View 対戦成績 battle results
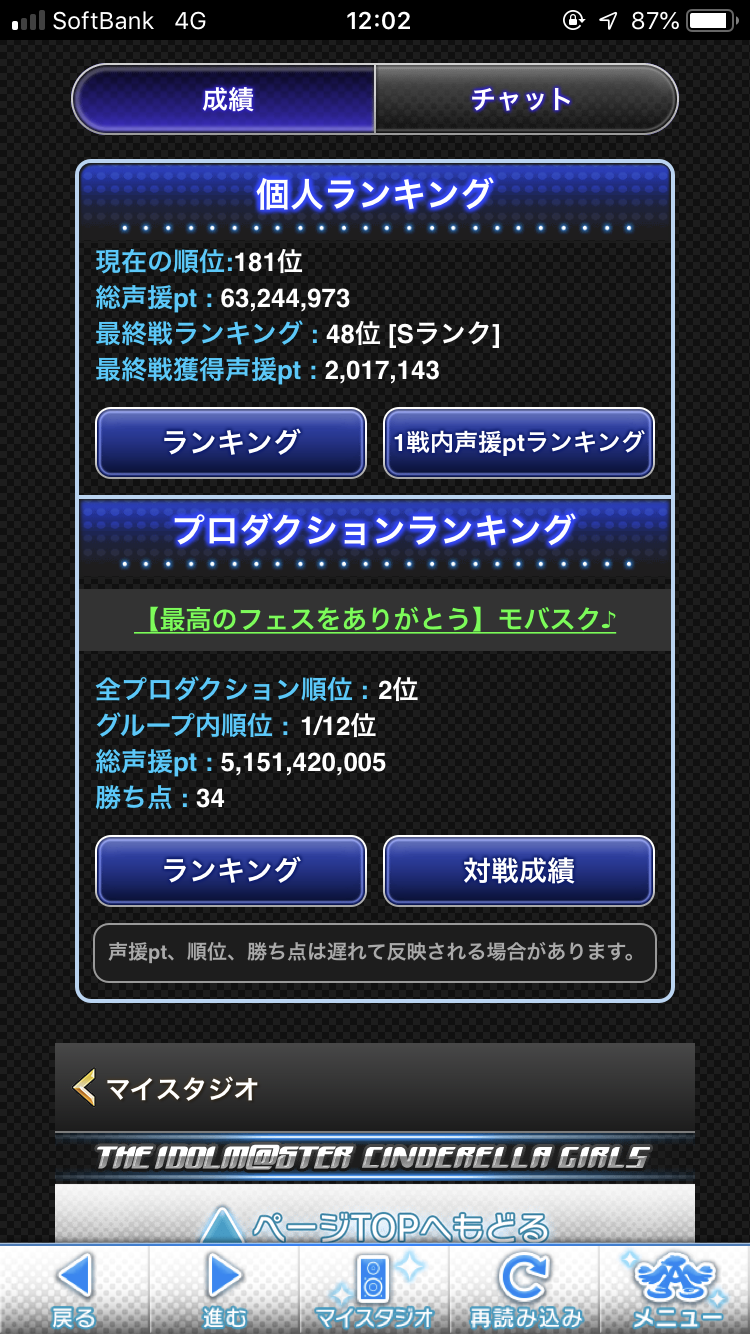 [x=519, y=870]
